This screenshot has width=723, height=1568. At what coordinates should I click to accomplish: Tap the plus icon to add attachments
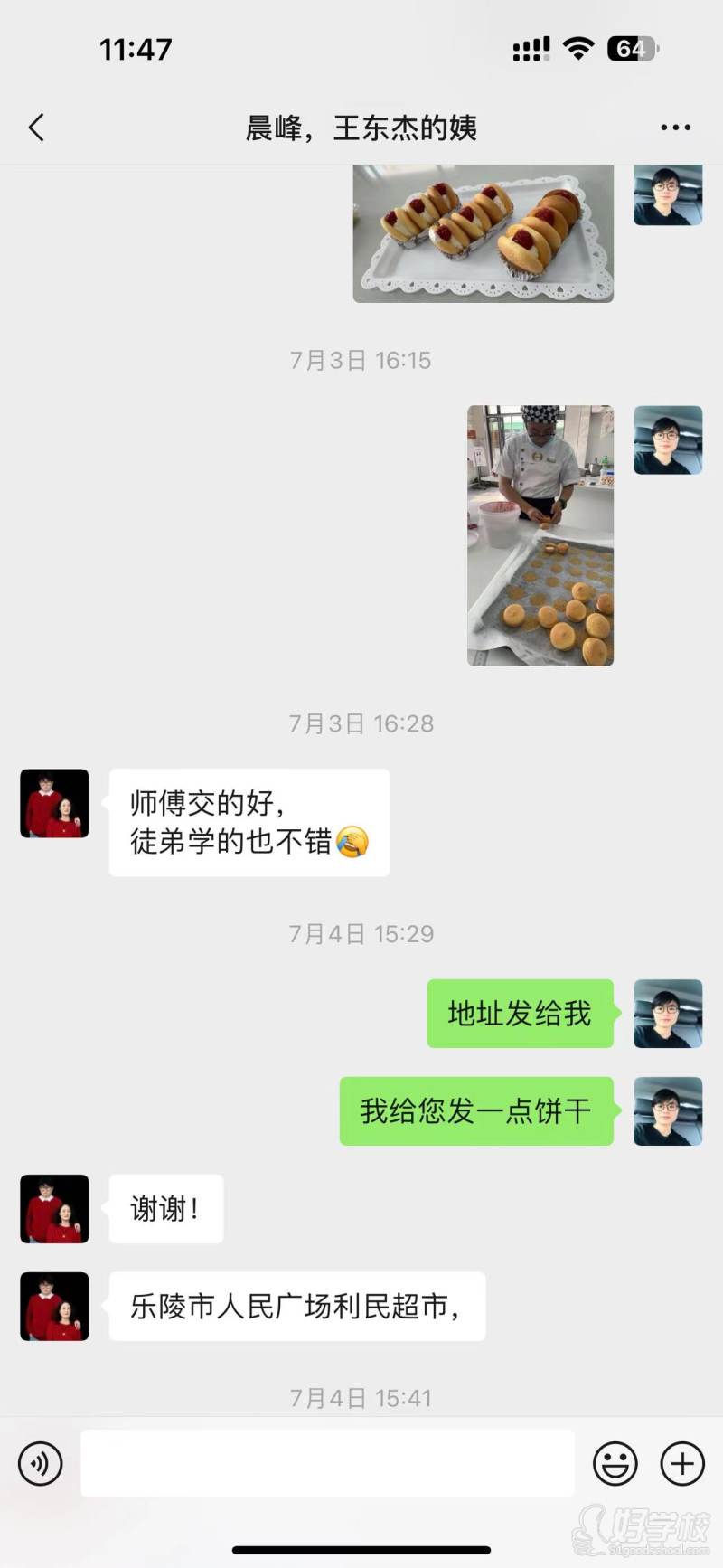coord(682,1463)
